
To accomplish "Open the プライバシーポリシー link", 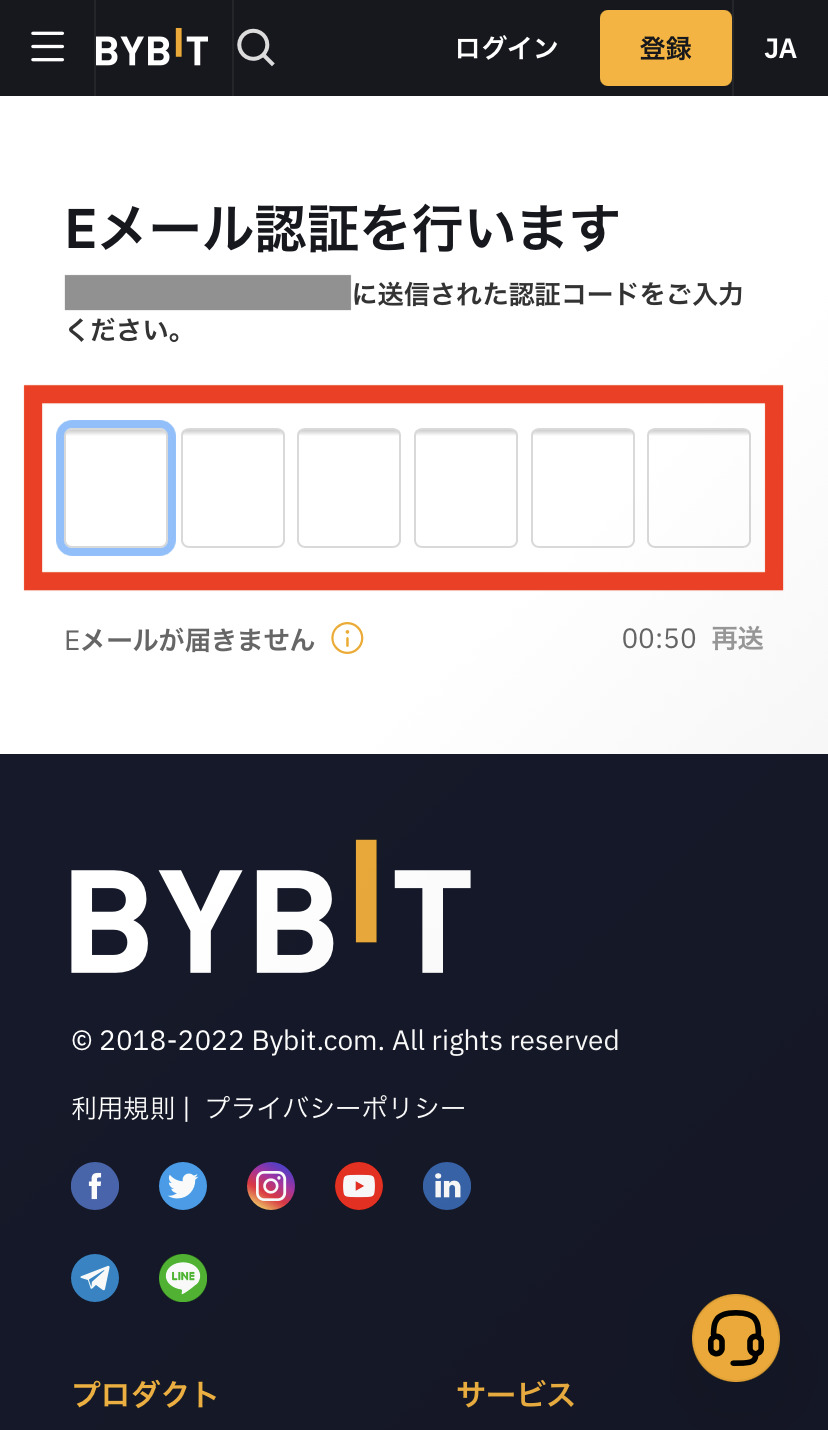I will point(336,1107).
